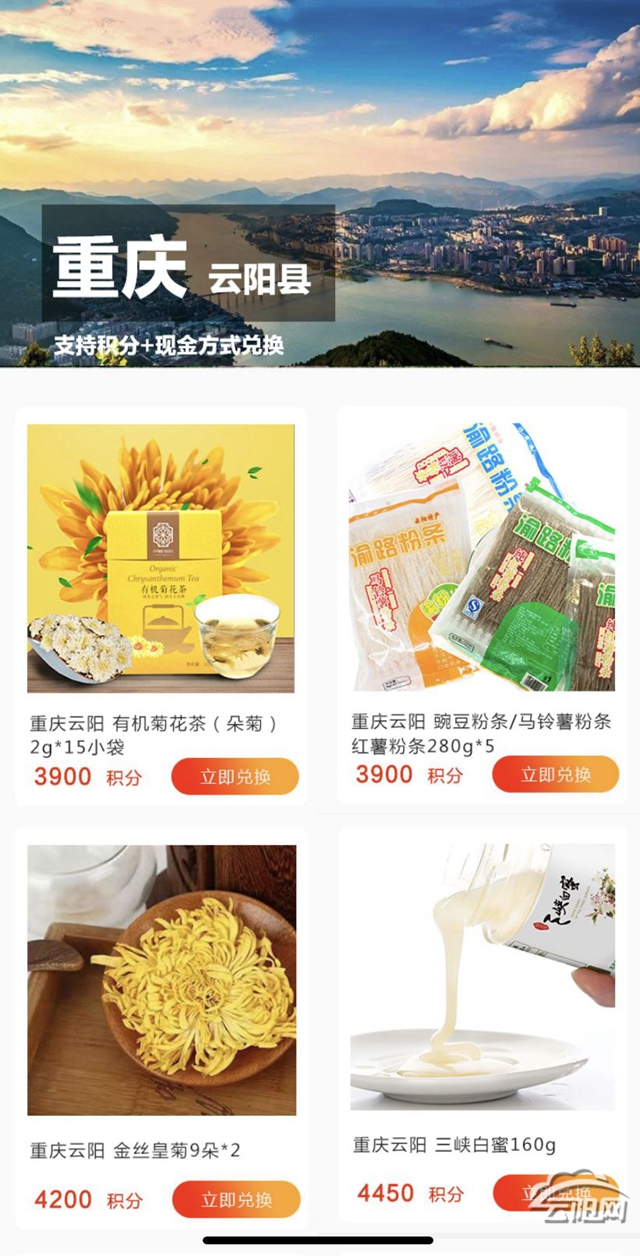
Task: View the 三峡白蜜160g product details
Action: click(x=481, y=980)
